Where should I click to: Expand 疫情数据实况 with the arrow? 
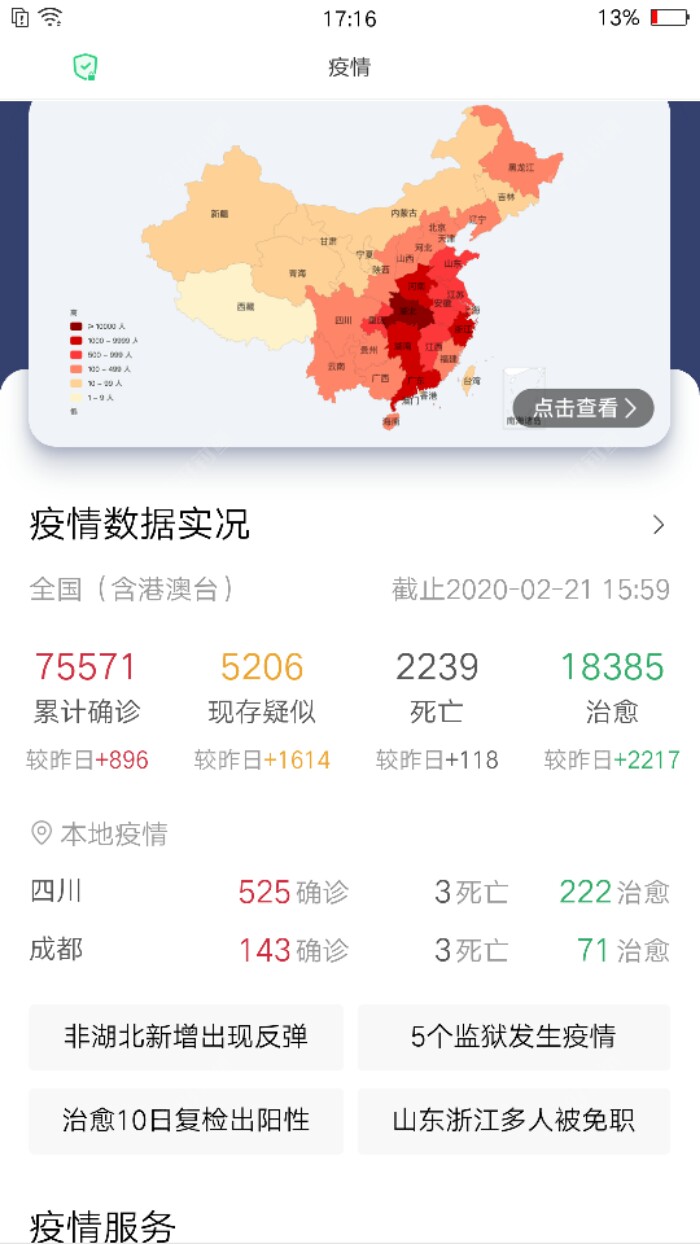[x=657, y=525]
